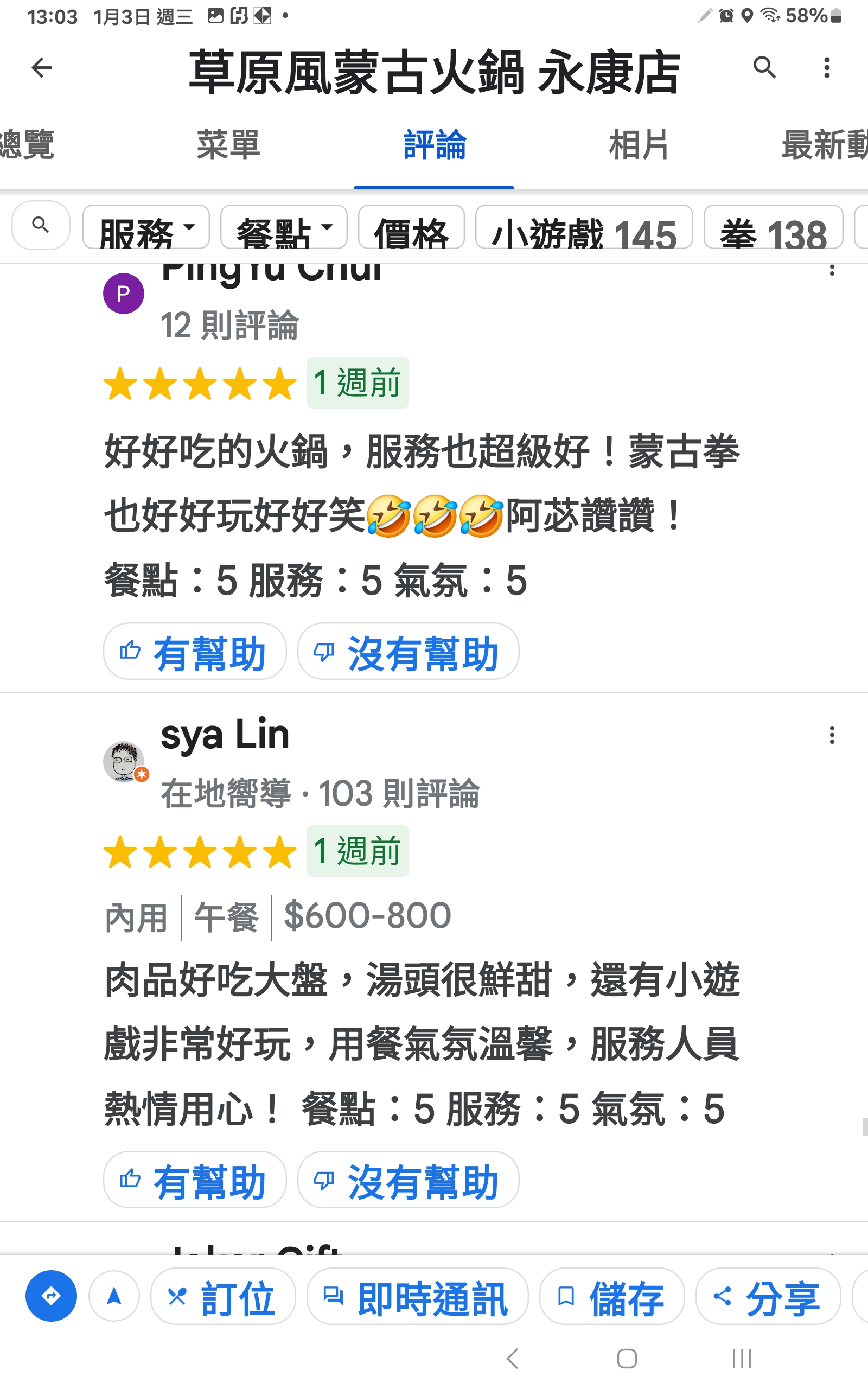Switch to the 菜單 tab
This screenshot has width=868, height=1389.
228,145
